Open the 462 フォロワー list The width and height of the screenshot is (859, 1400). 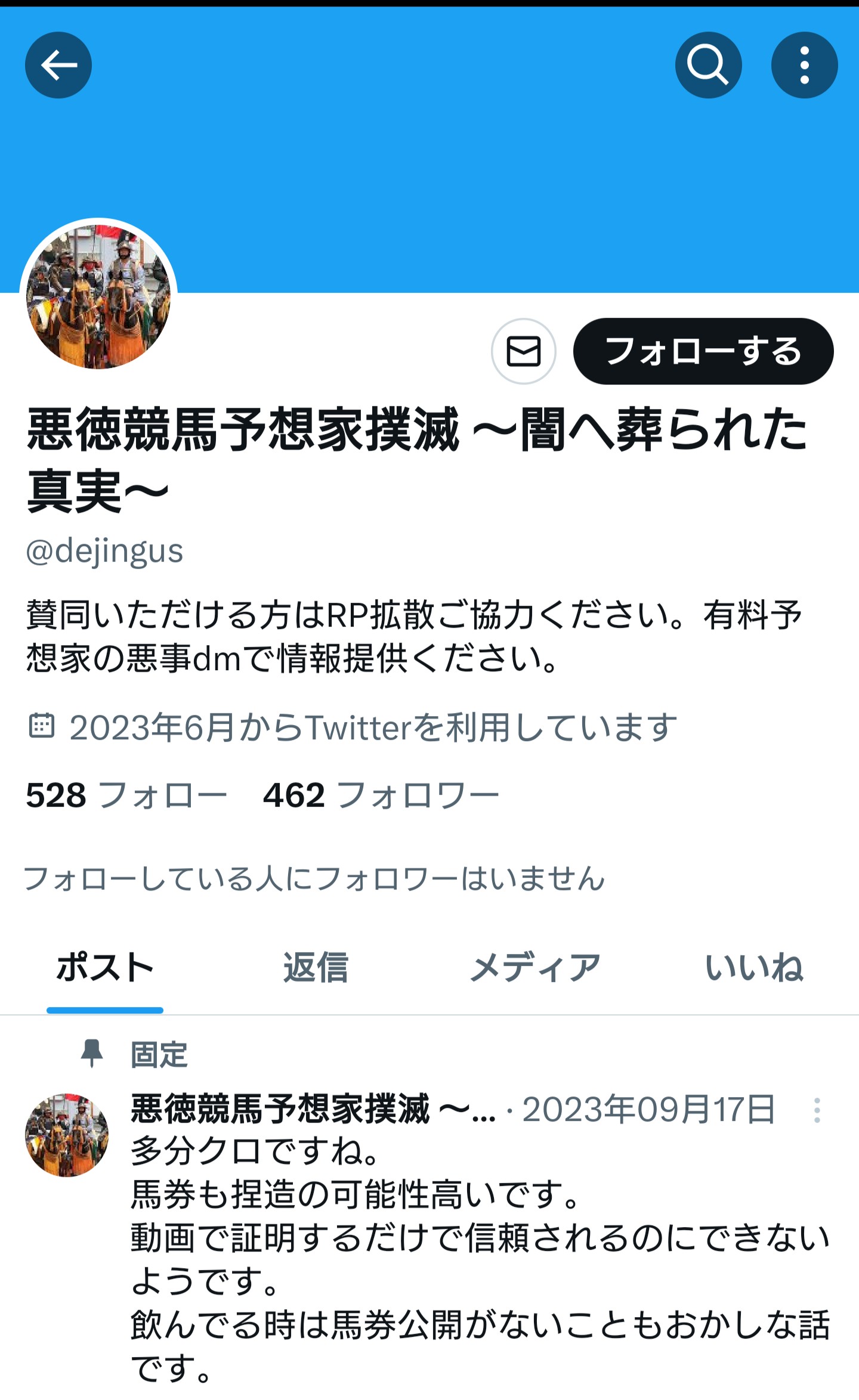click(381, 795)
